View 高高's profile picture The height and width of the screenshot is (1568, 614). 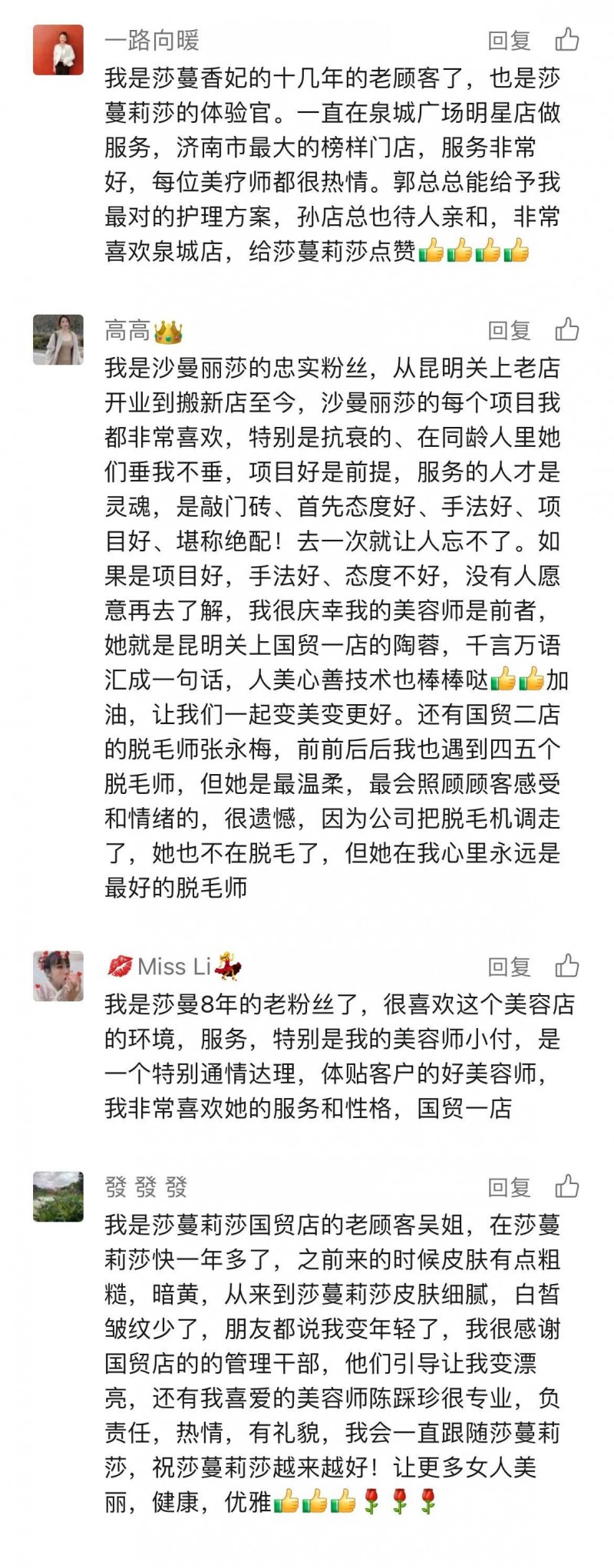(x=58, y=339)
